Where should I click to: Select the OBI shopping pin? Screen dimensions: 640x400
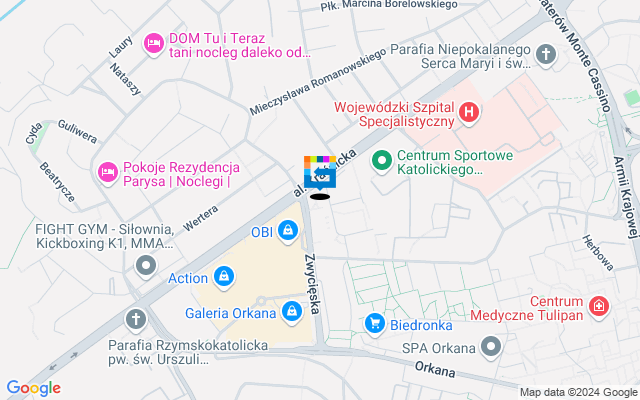click(x=288, y=232)
